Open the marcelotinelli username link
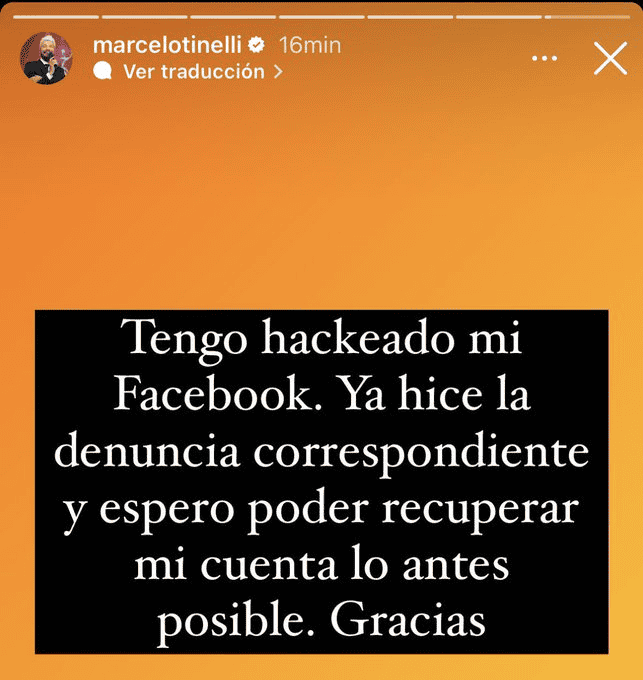The image size is (643, 680). pyautogui.click(x=166, y=45)
